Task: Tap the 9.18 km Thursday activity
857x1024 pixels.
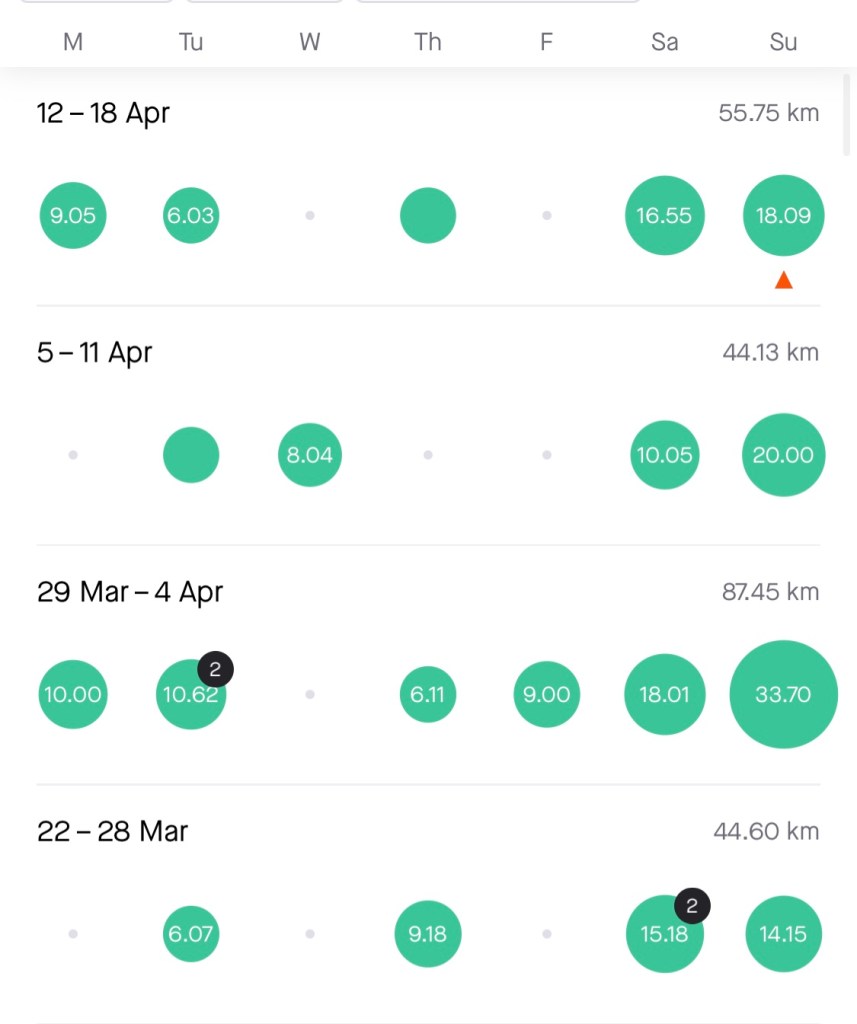Action: click(428, 934)
